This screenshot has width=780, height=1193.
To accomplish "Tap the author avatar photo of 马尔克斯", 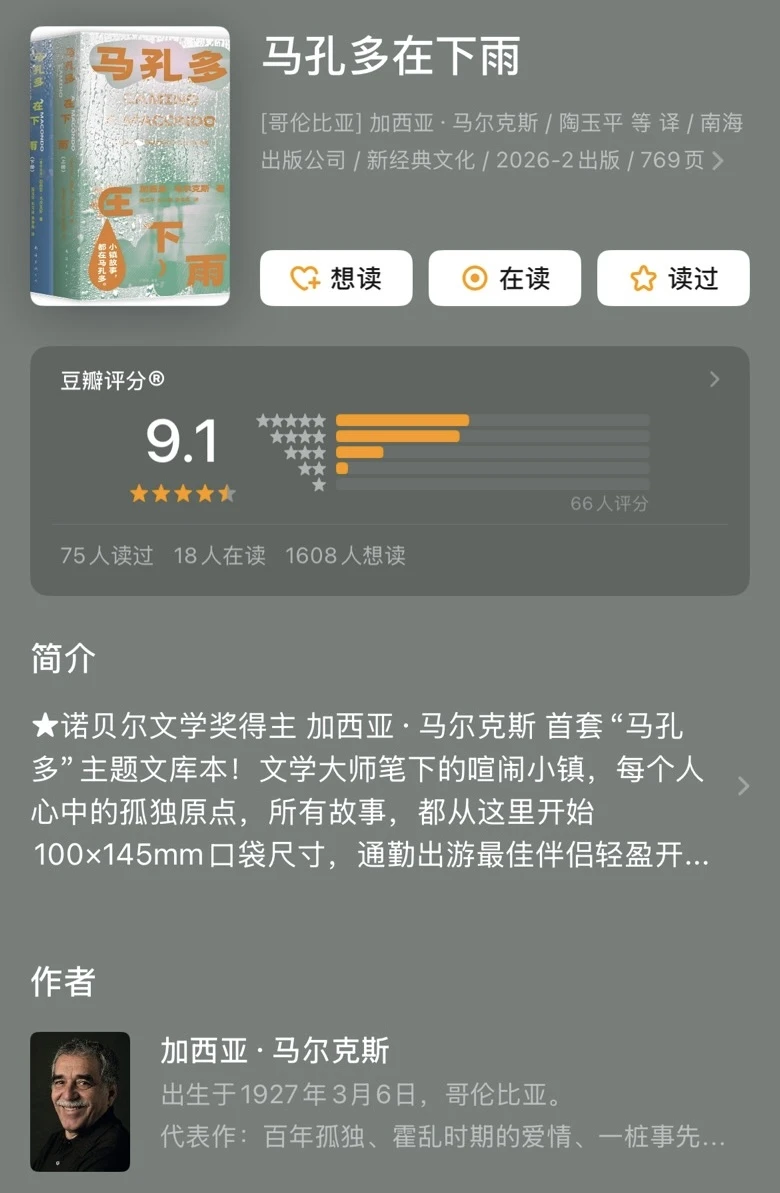I will point(82,1099).
